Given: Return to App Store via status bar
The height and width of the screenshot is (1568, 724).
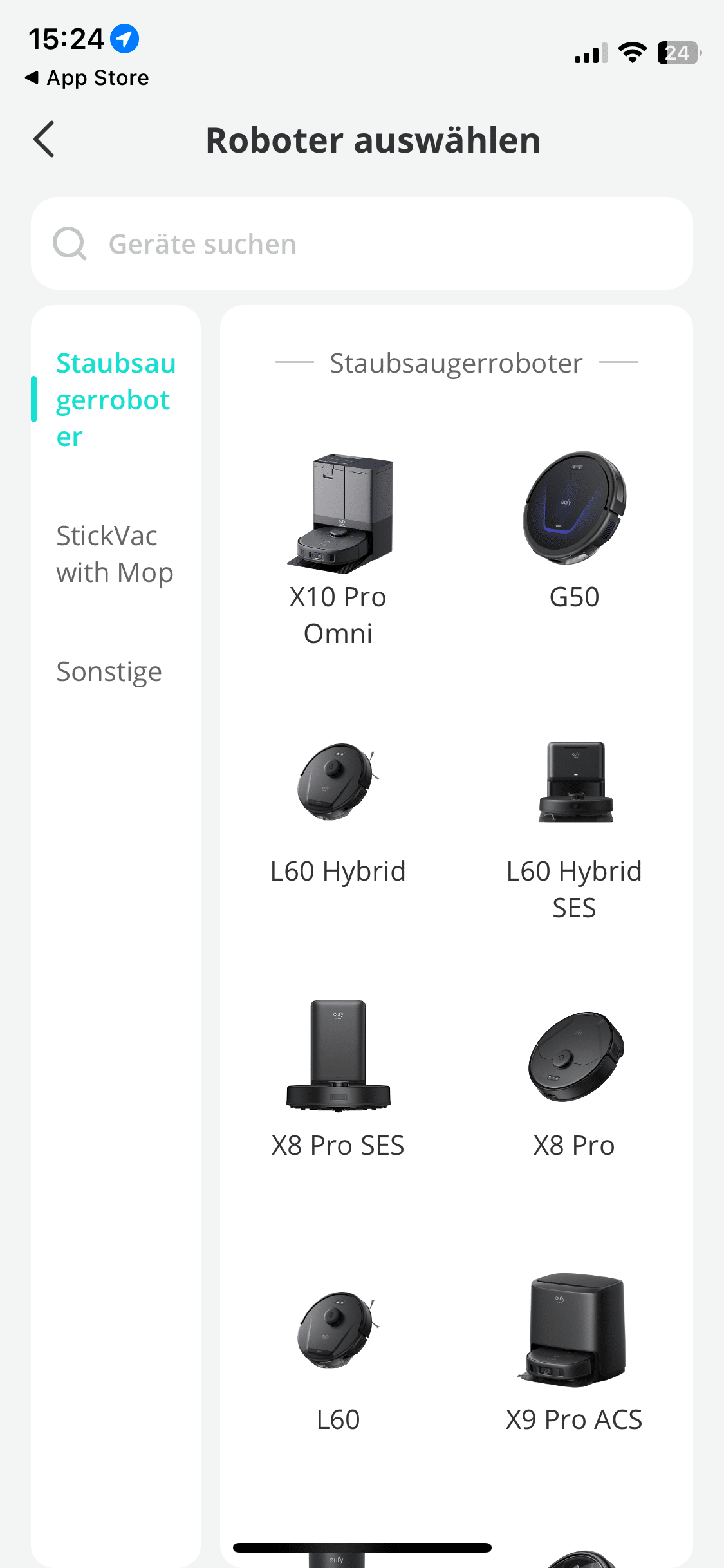Looking at the screenshot, I should point(88,78).
